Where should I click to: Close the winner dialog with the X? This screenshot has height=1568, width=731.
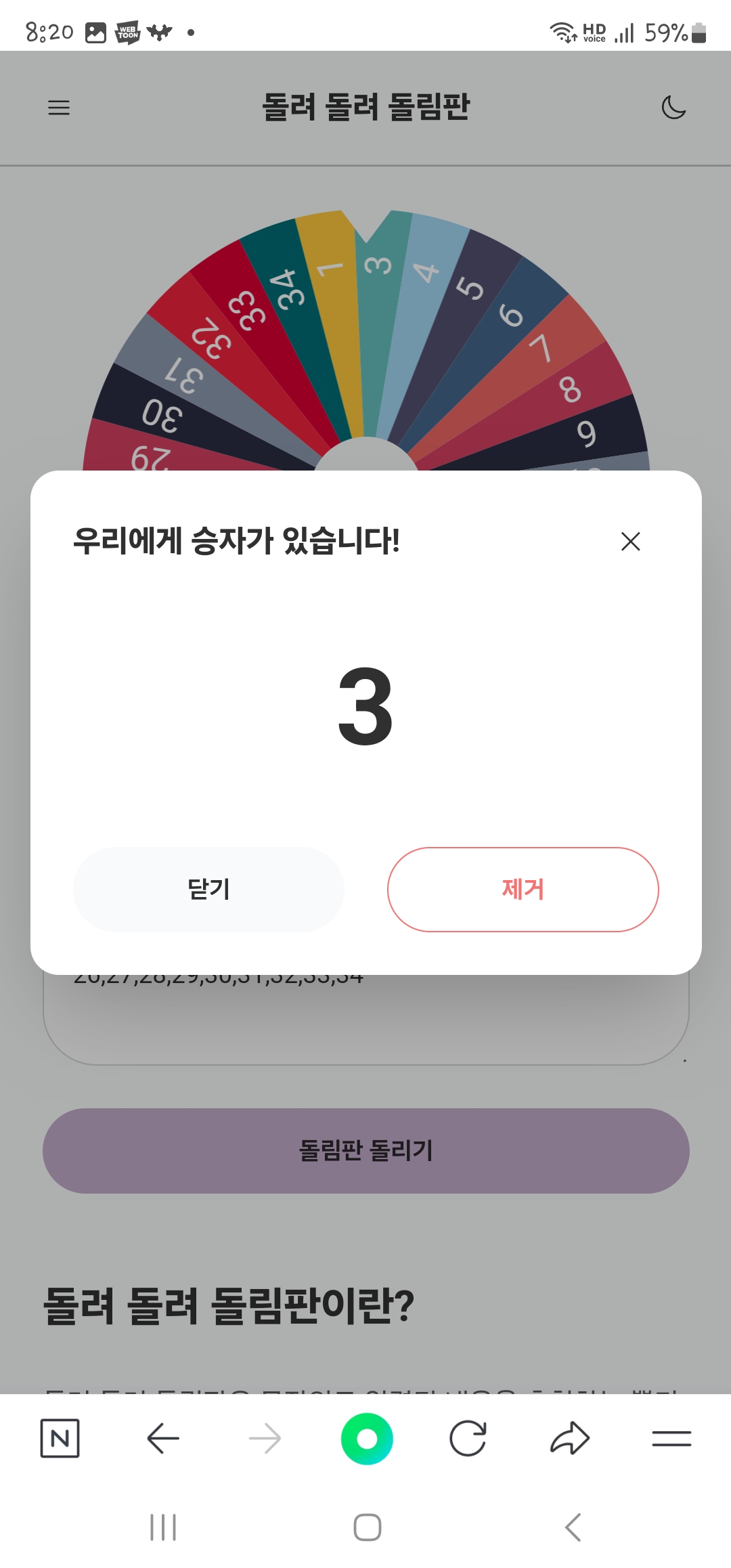[x=630, y=542]
